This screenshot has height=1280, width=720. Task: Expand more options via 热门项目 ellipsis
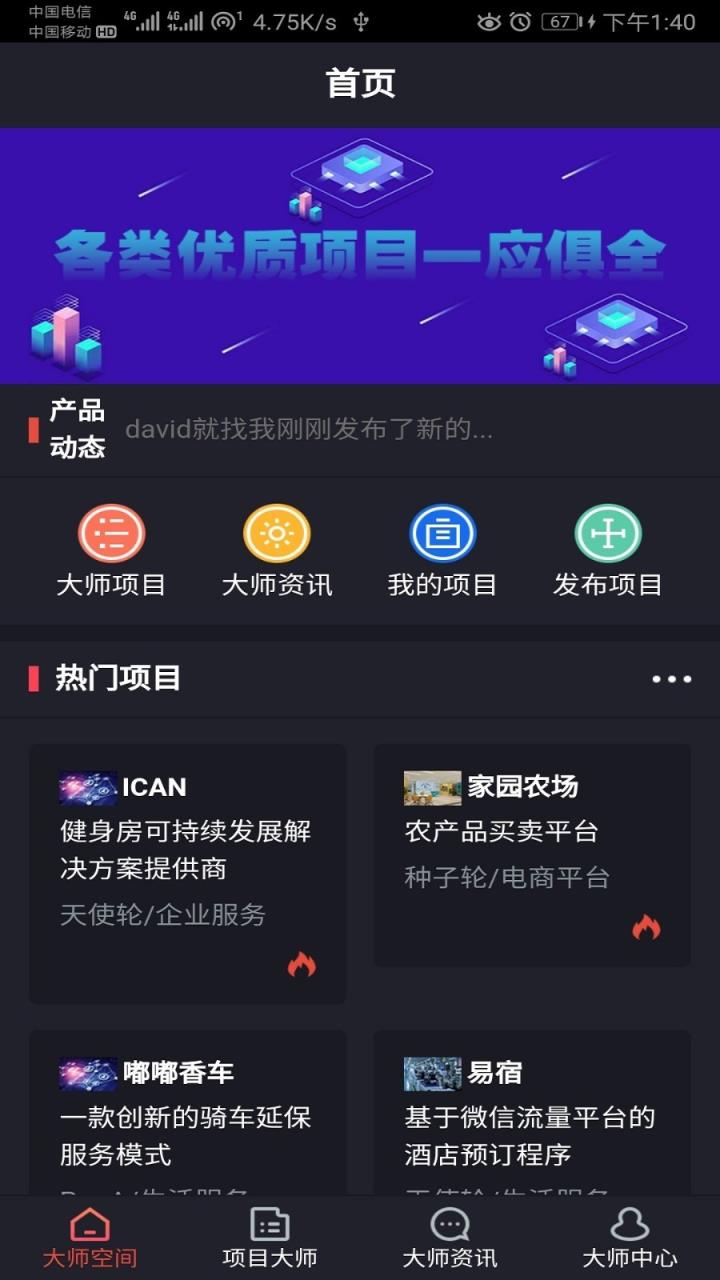point(670,678)
